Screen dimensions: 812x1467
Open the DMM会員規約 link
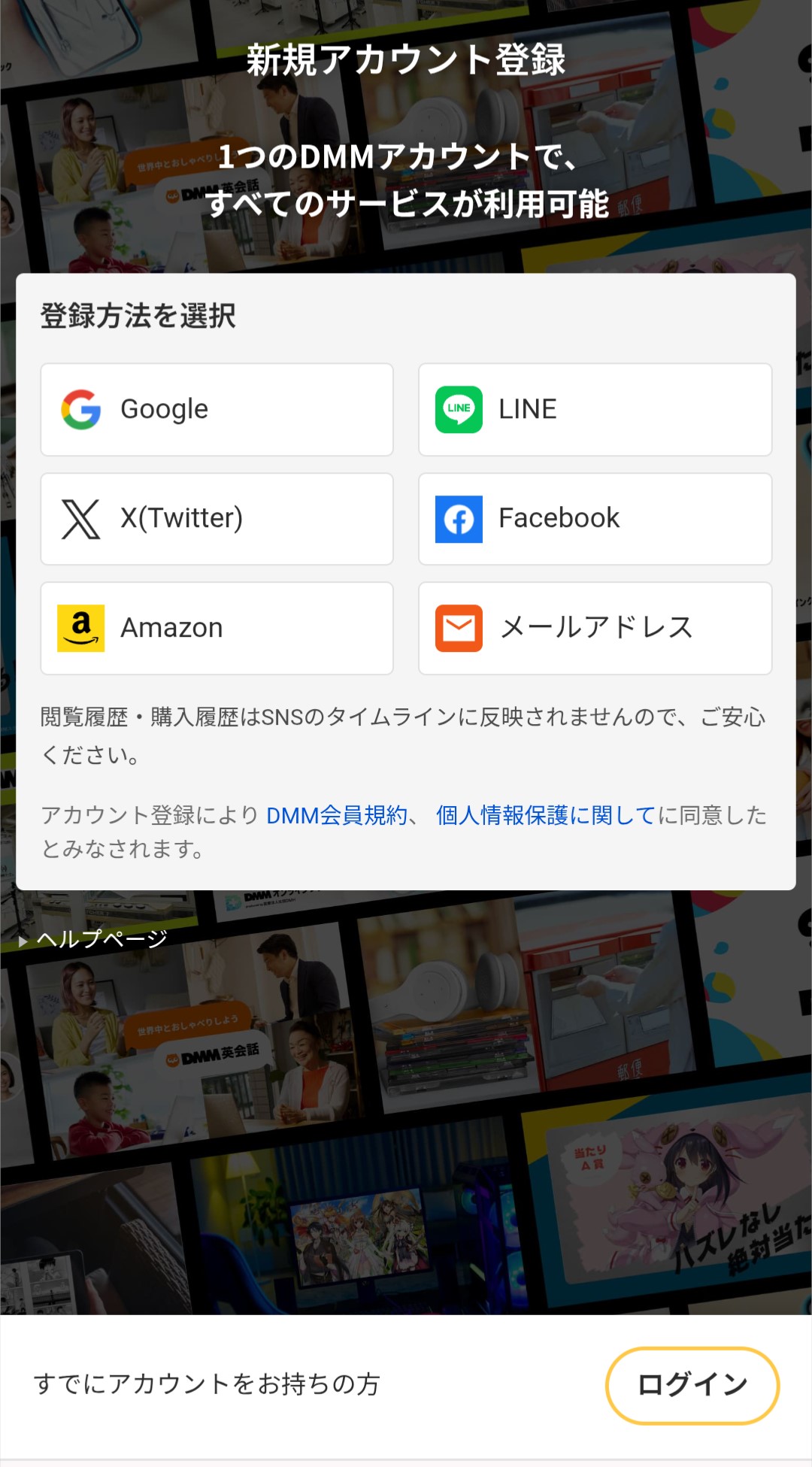[336, 815]
